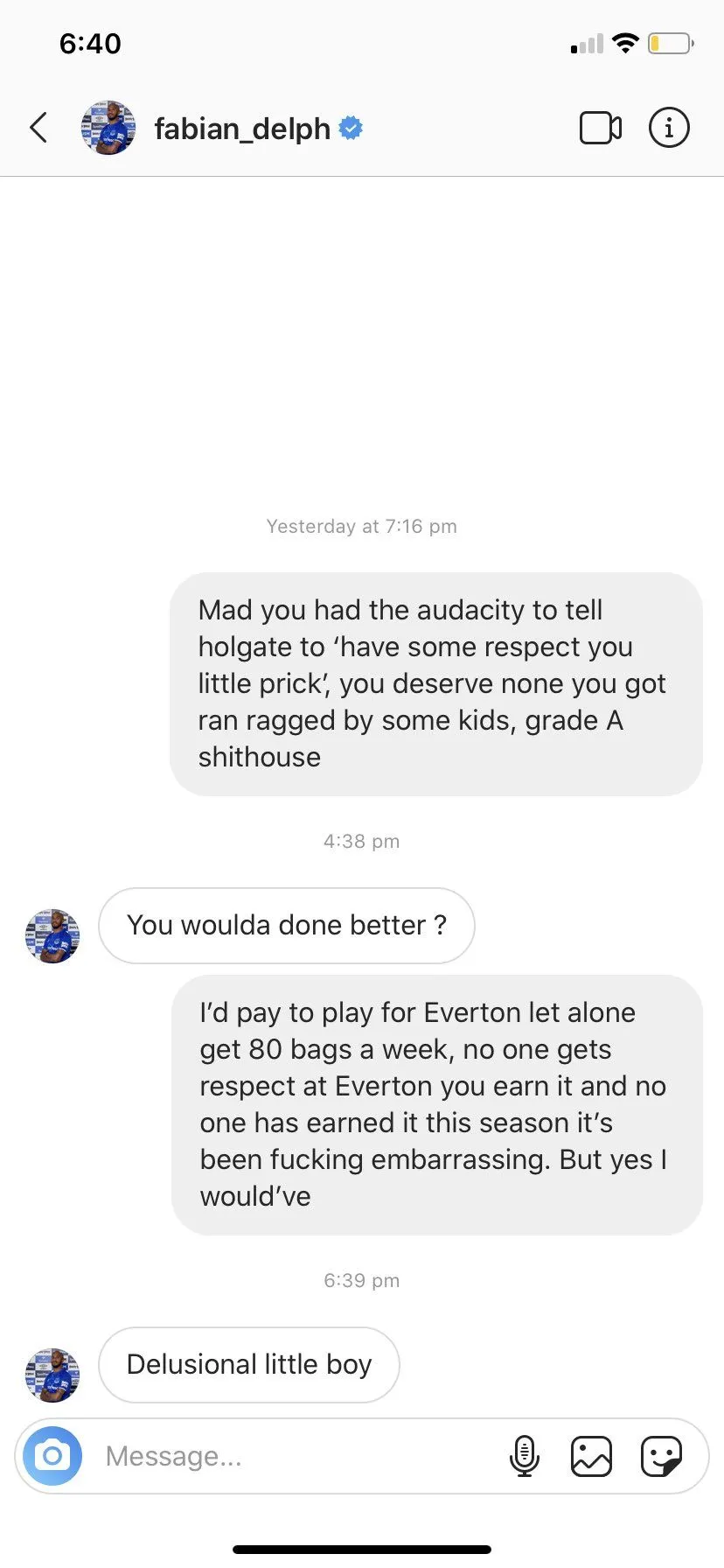Open fabian_delph profile from header name
The height and width of the screenshot is (1568, 724).
[242, 129]
